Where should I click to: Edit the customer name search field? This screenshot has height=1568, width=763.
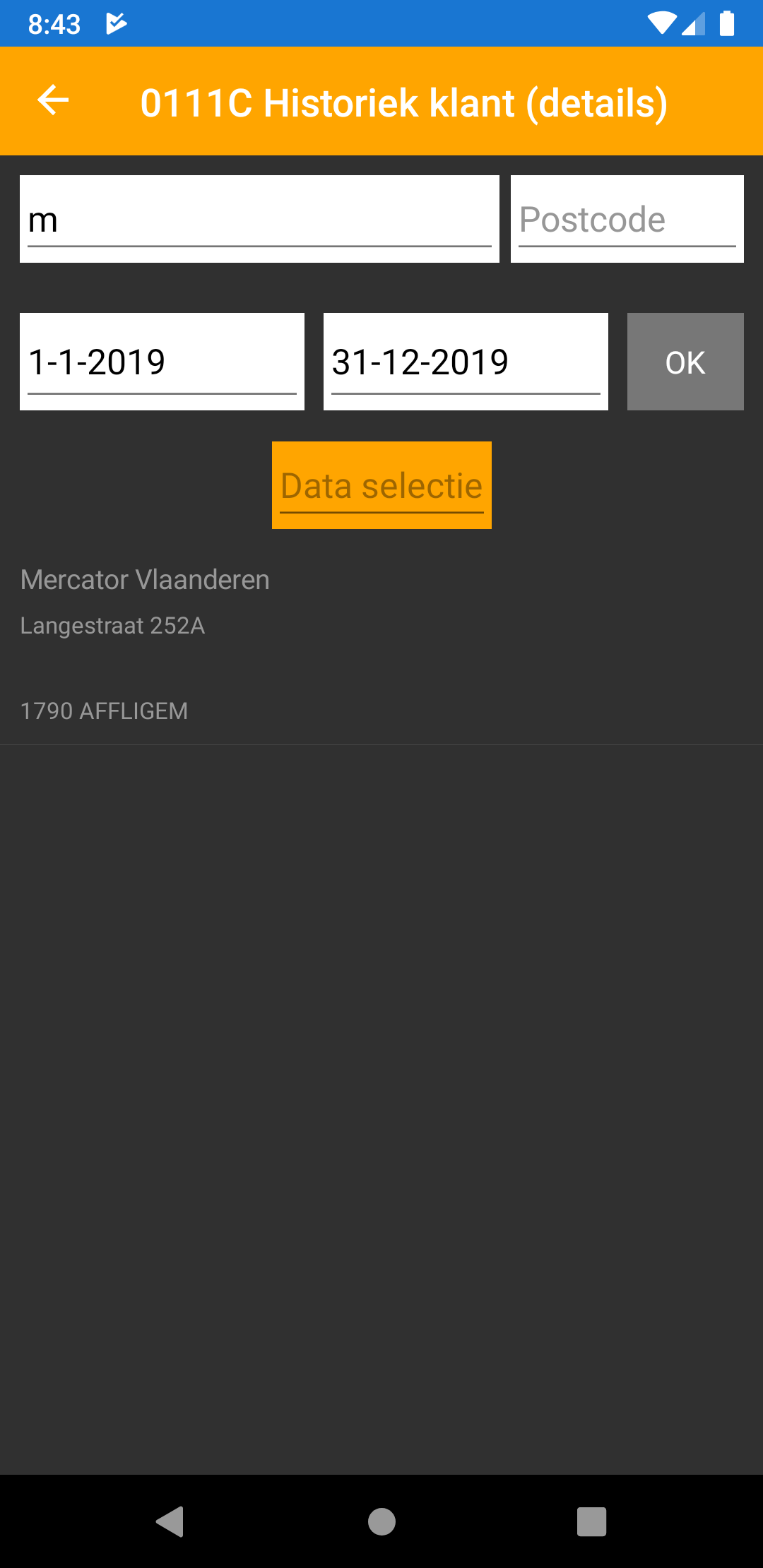[x=259, y=220]
